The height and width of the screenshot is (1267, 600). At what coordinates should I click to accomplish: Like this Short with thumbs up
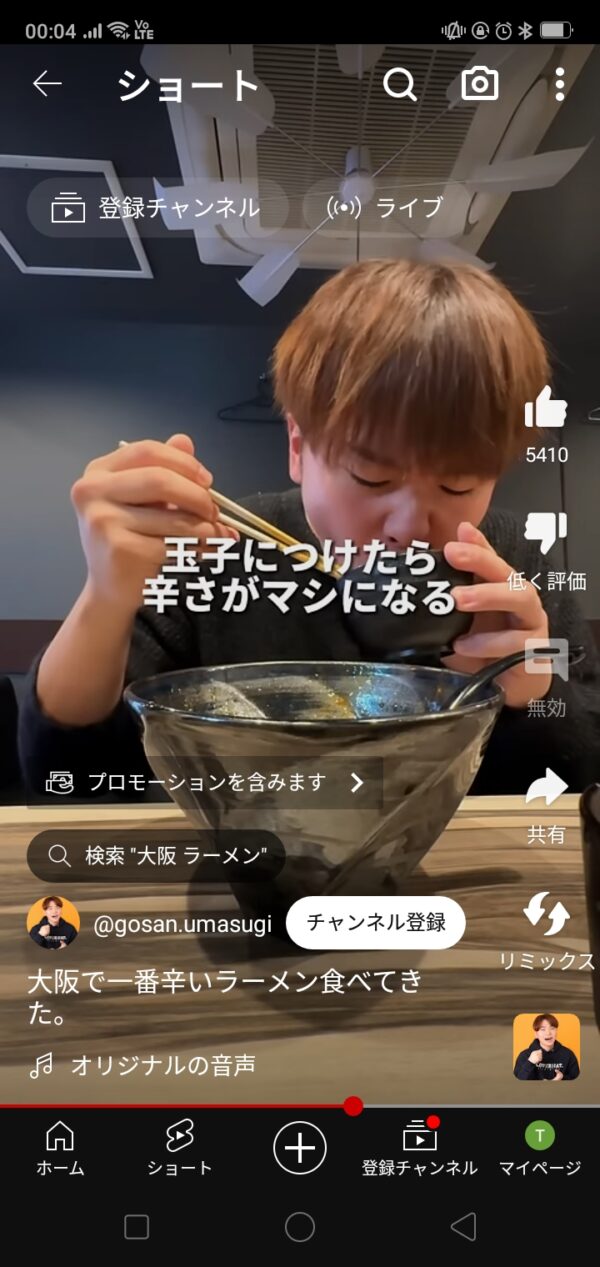546,408
